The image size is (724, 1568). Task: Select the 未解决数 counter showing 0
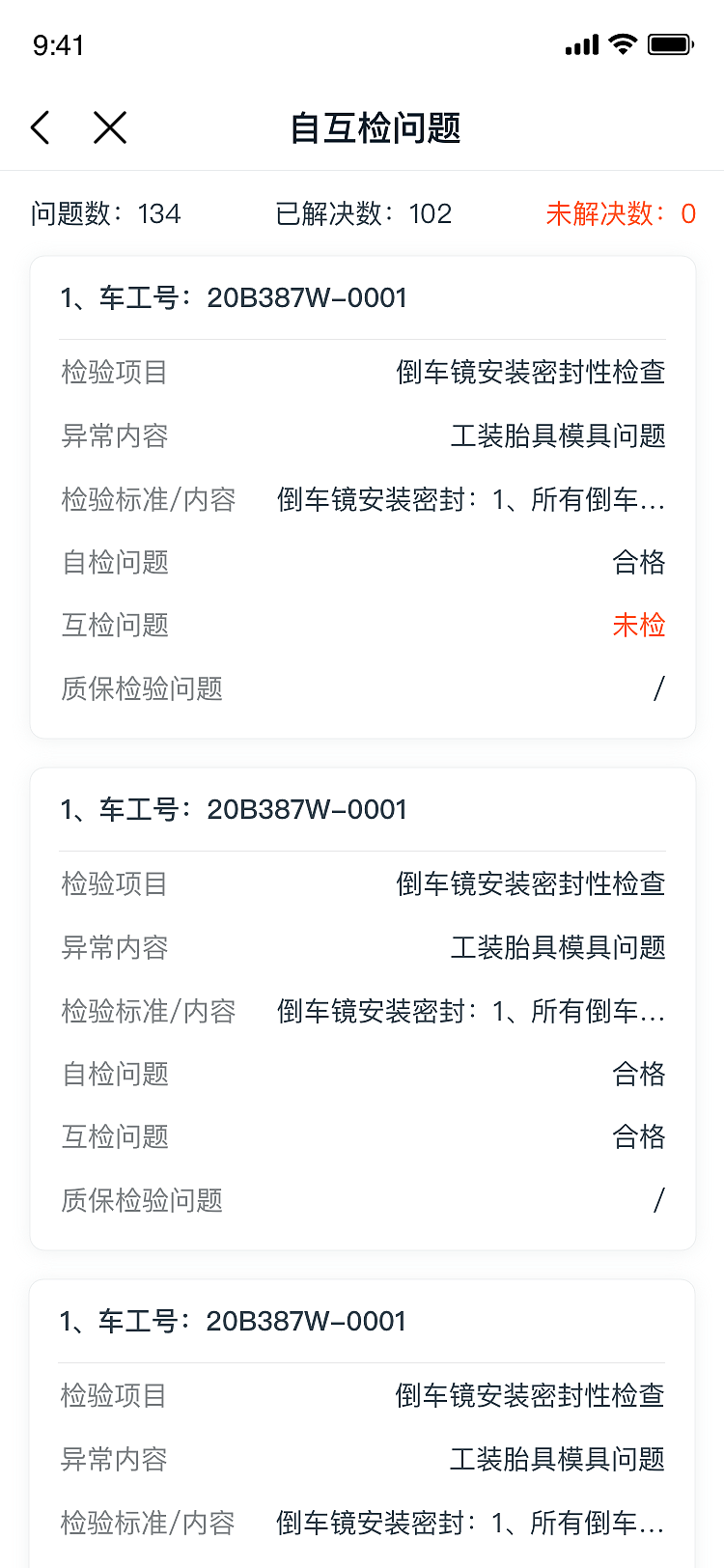[618, 213]
